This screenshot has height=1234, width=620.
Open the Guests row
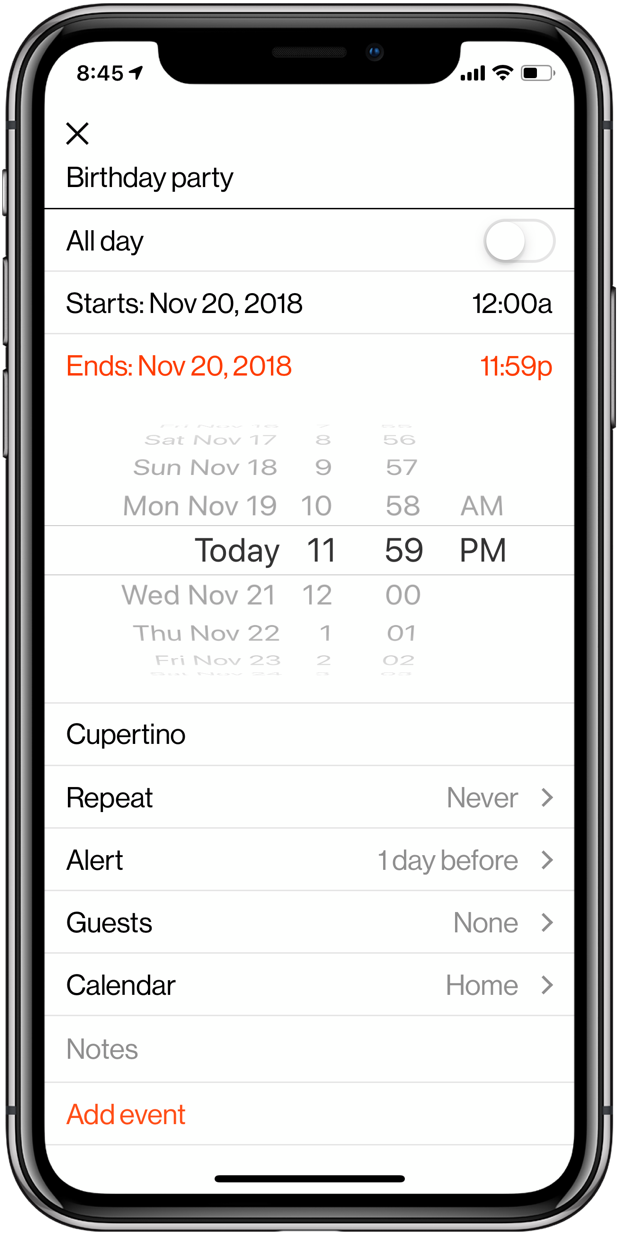[309, 922]
